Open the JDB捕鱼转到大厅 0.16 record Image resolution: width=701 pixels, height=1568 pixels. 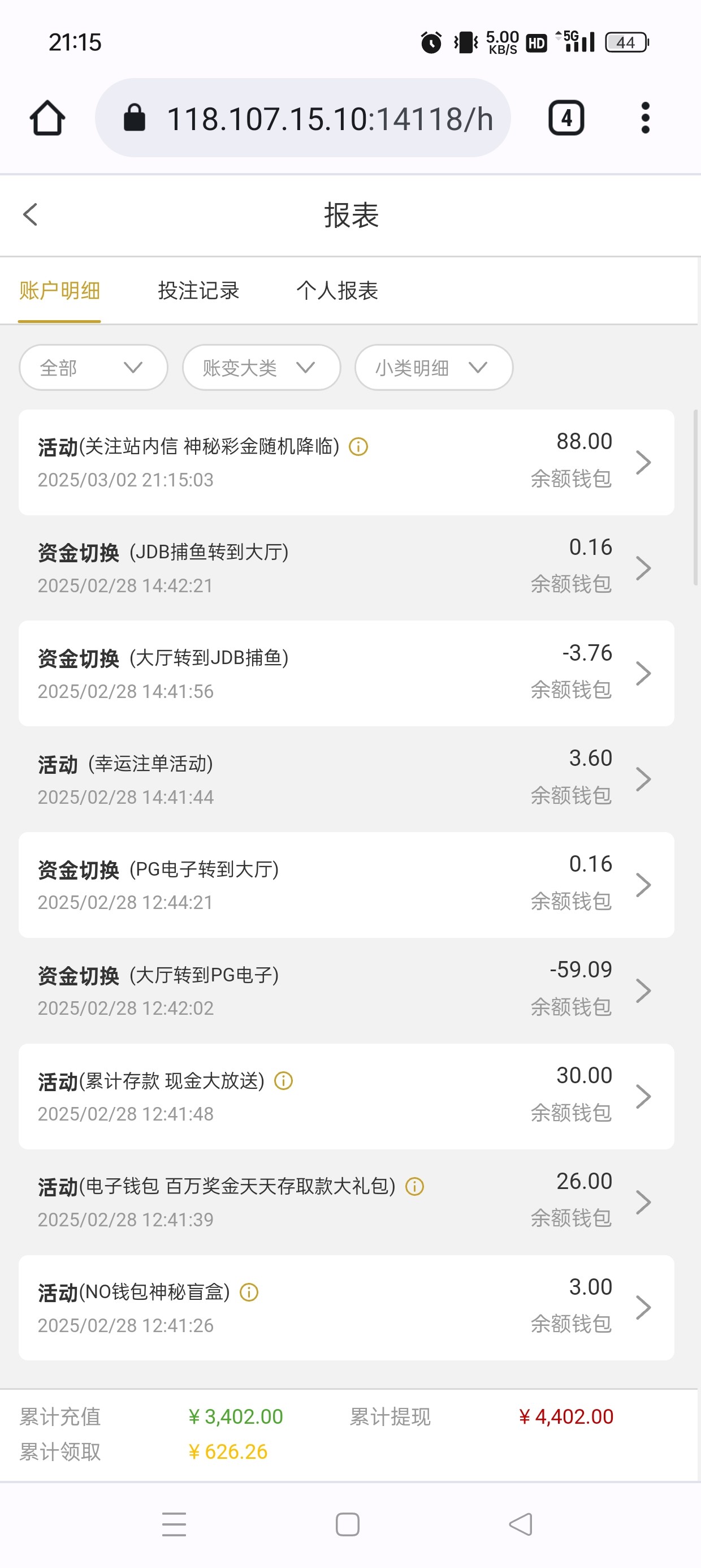click(345, 568)
